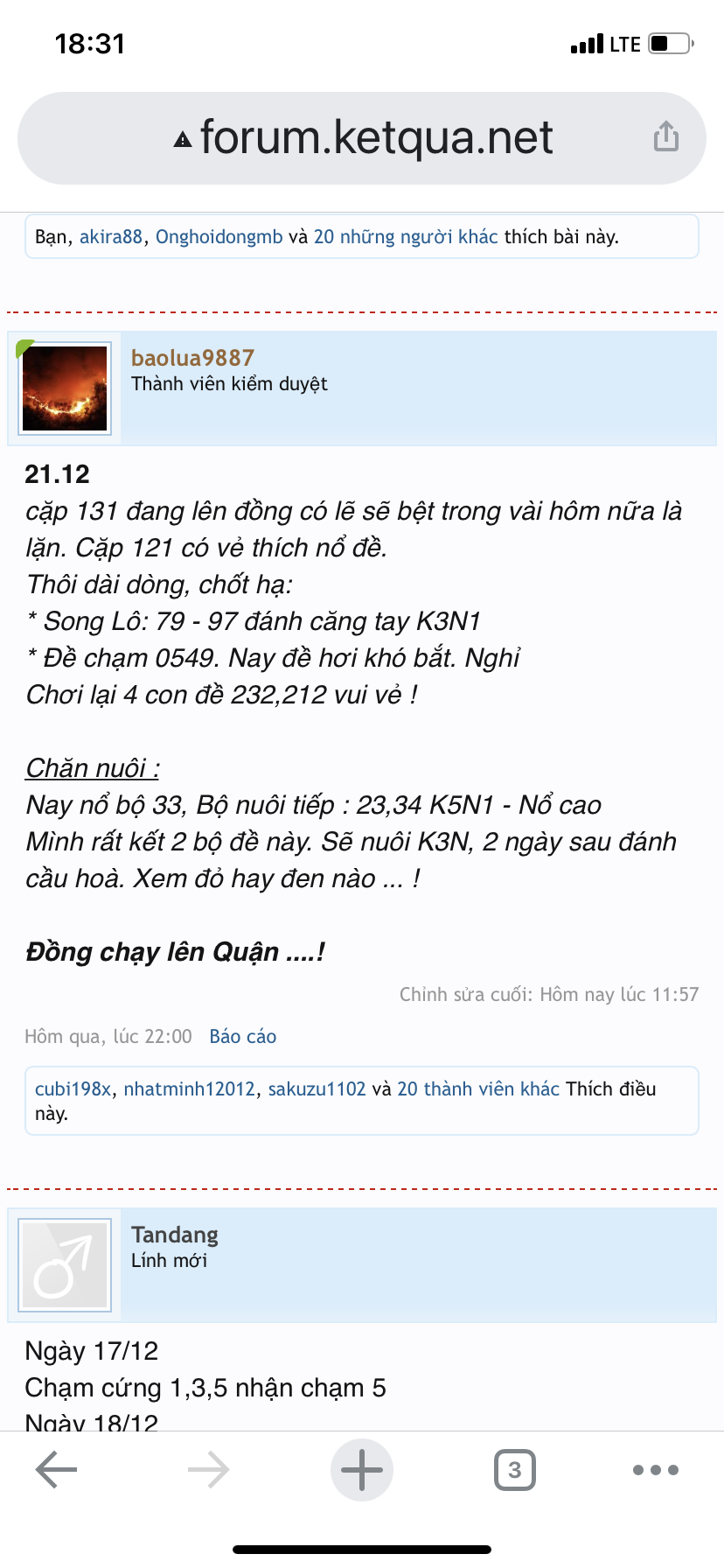The height and width of the screenshot is (1568, 724).
Task: Open Tandang's default avatar
Action: (x=65, y=1264)
